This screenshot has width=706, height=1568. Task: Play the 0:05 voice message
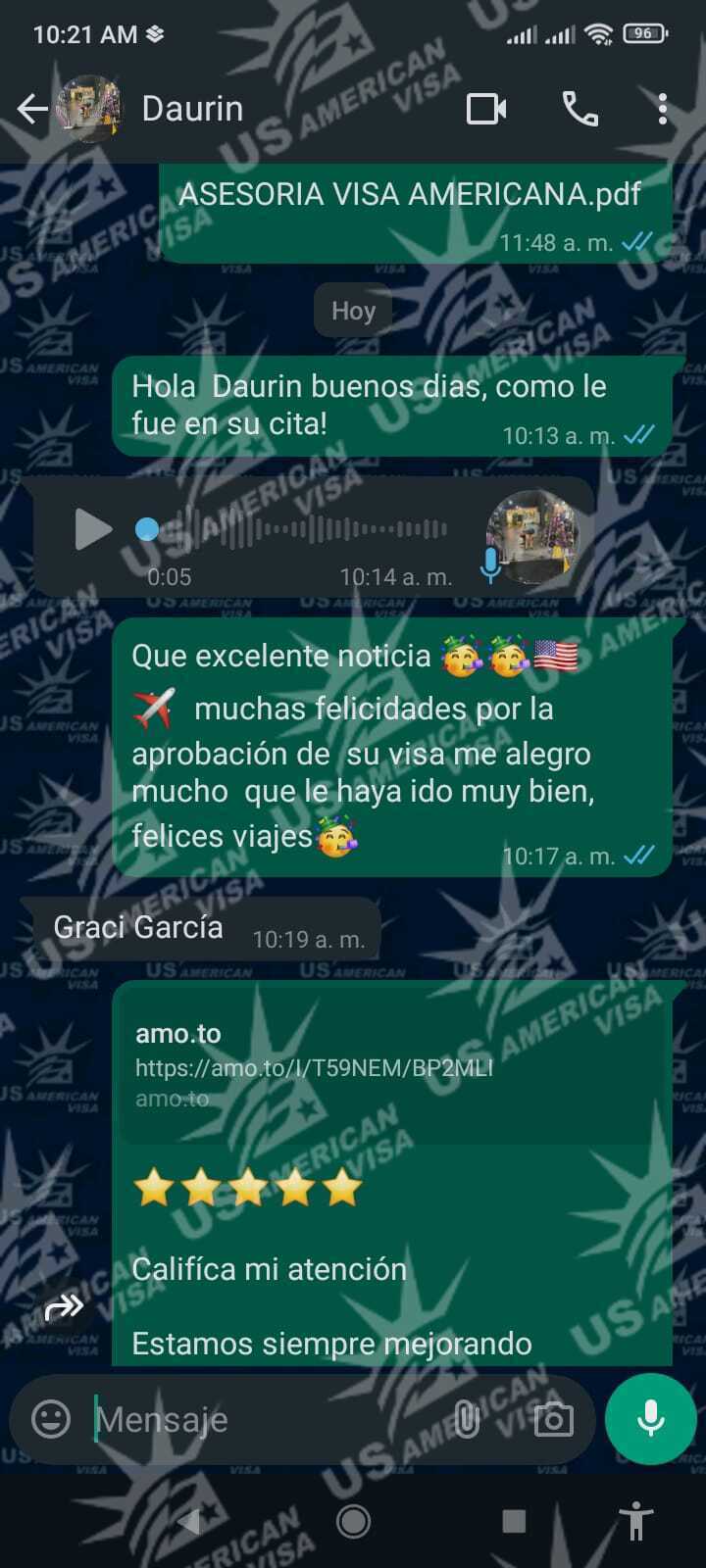pyautogui.click(x=93, y=529)
